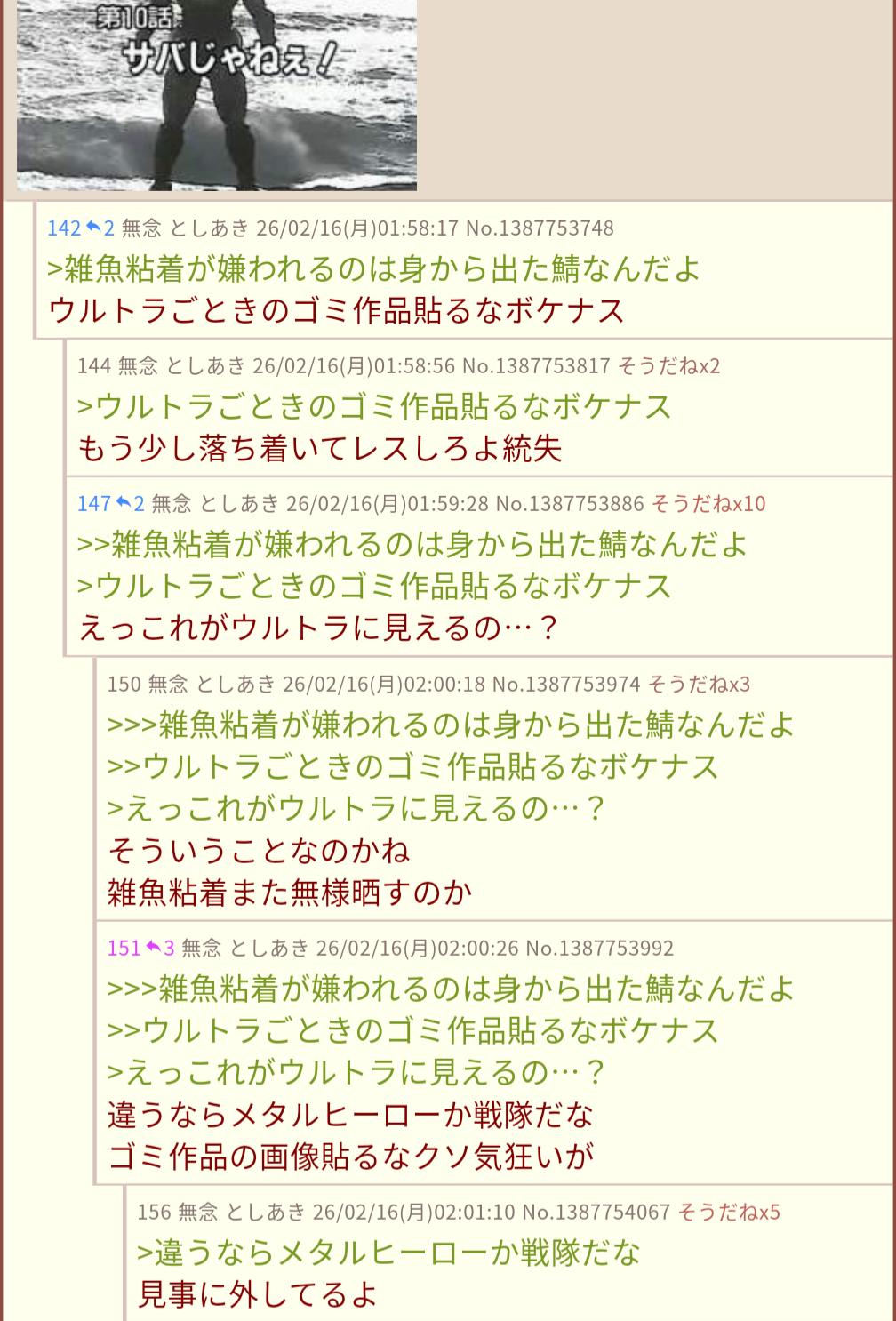896x1321 pixels.
Task: Open the post menu for No.1387753748
Action: [540, 228]
